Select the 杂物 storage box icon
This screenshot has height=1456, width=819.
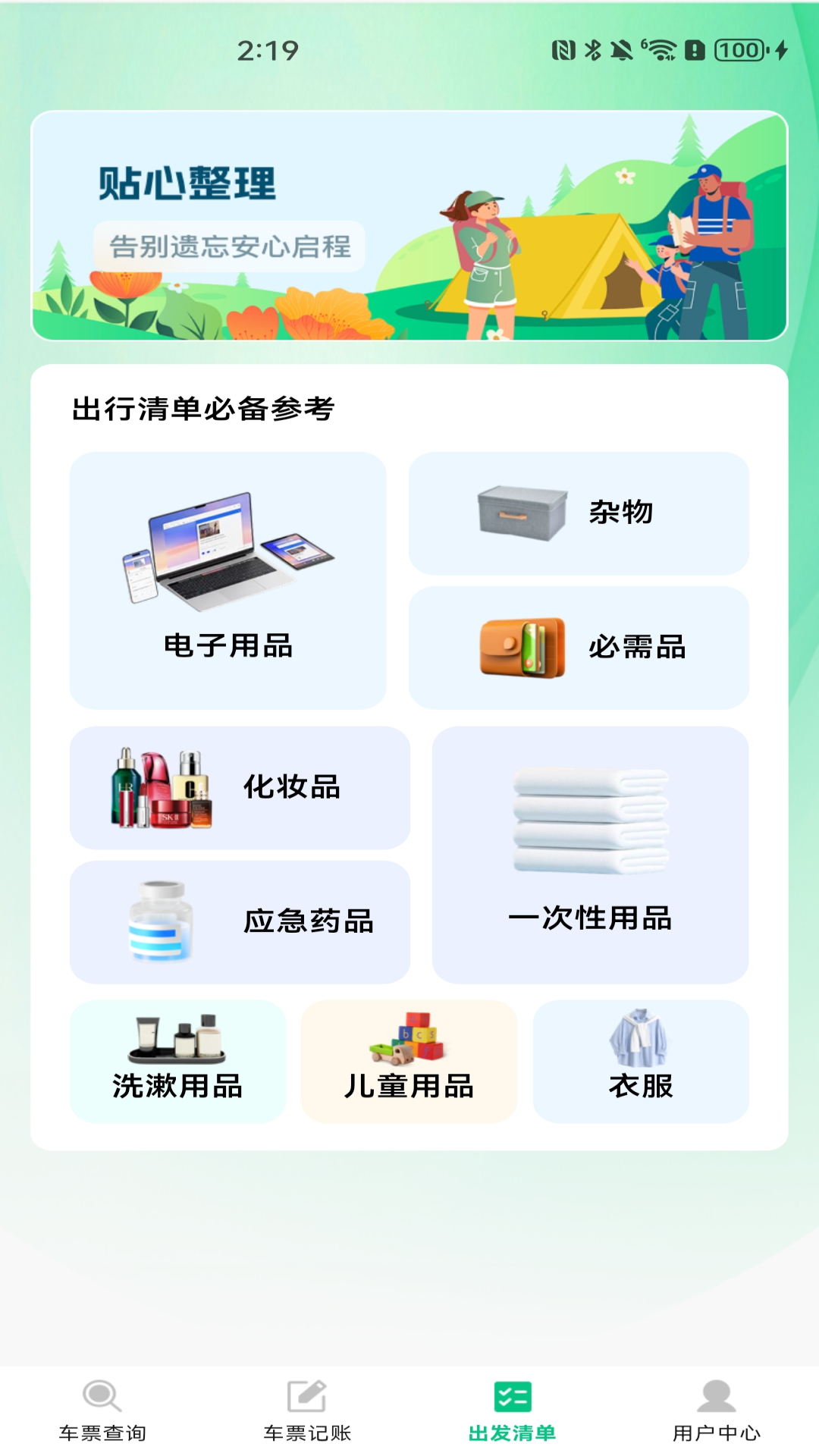(523, 512)
